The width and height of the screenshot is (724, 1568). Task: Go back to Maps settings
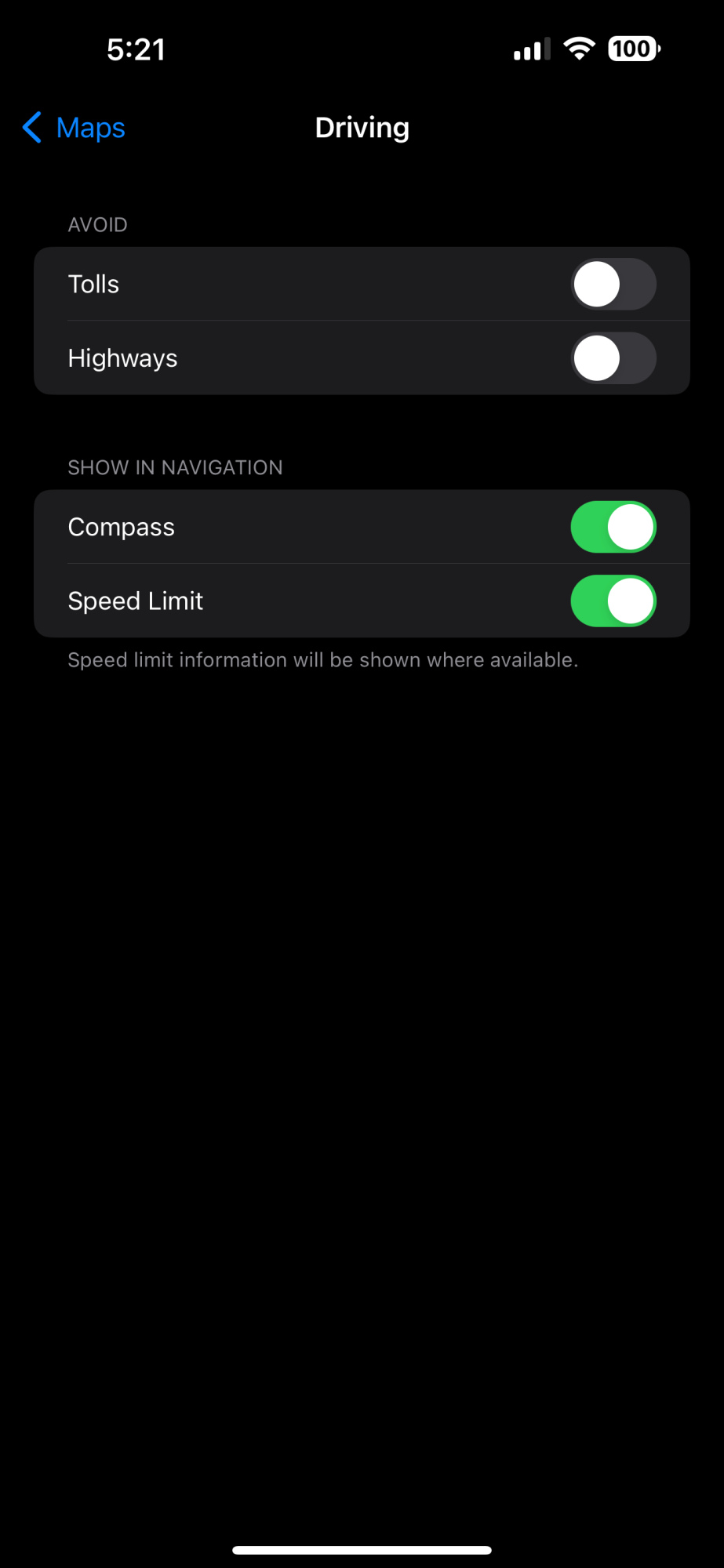tap(75, 128)
